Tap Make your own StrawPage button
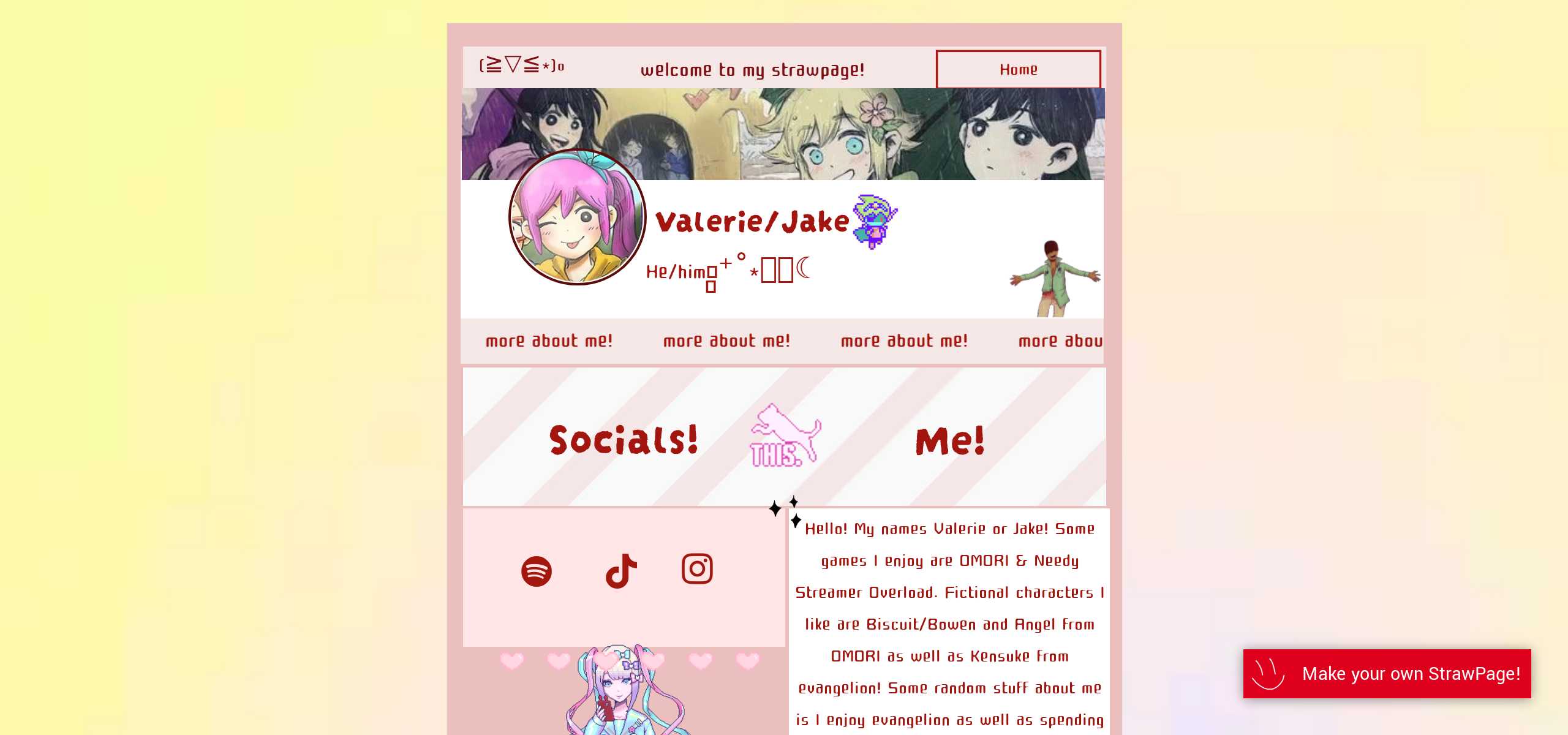This screenshot has height=735, width=1568. (x=1387, y=674)
